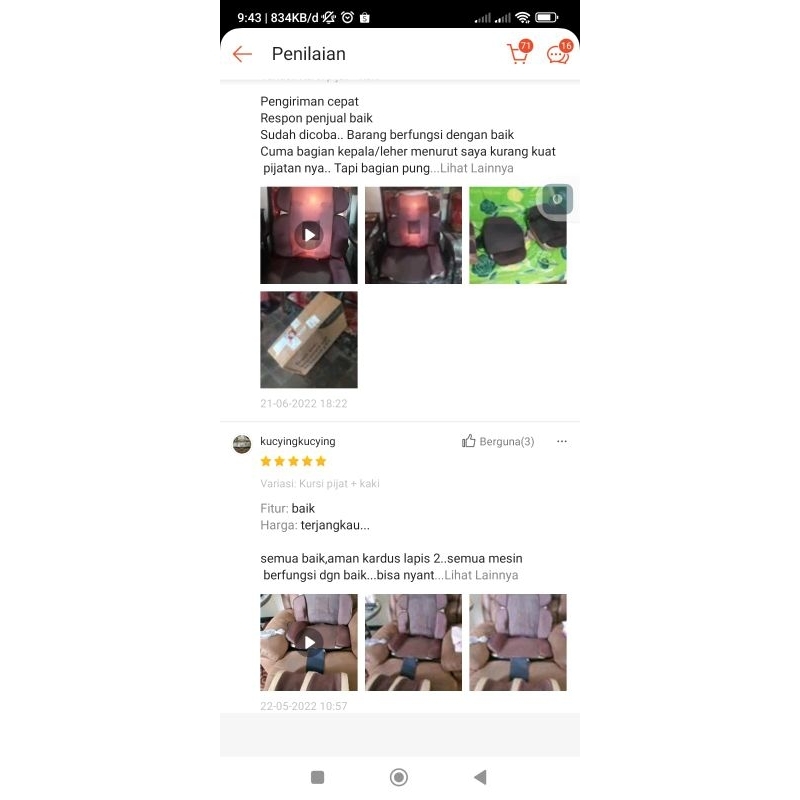Expand the first review with Lihat Lainnya

pyautogui.click(x=476, y=168)
